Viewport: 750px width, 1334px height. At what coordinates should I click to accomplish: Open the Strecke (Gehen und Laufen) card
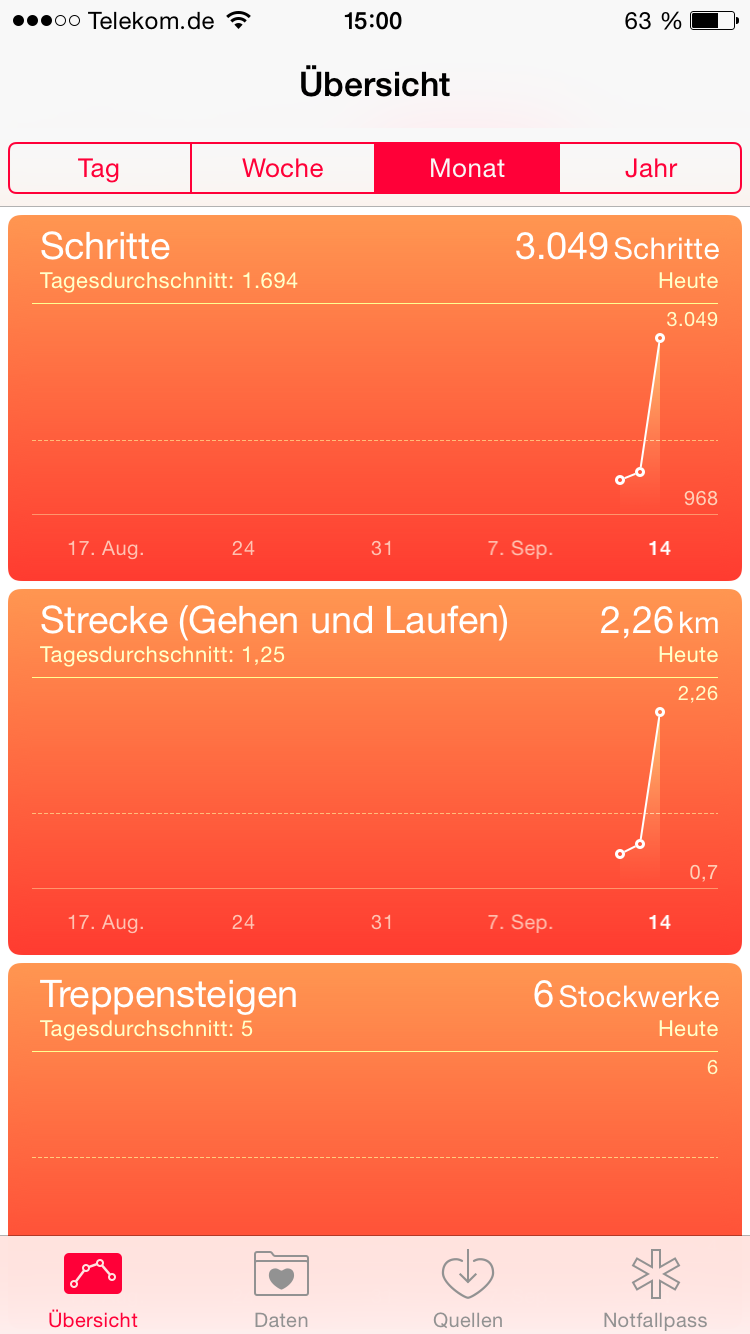point(375,771)
